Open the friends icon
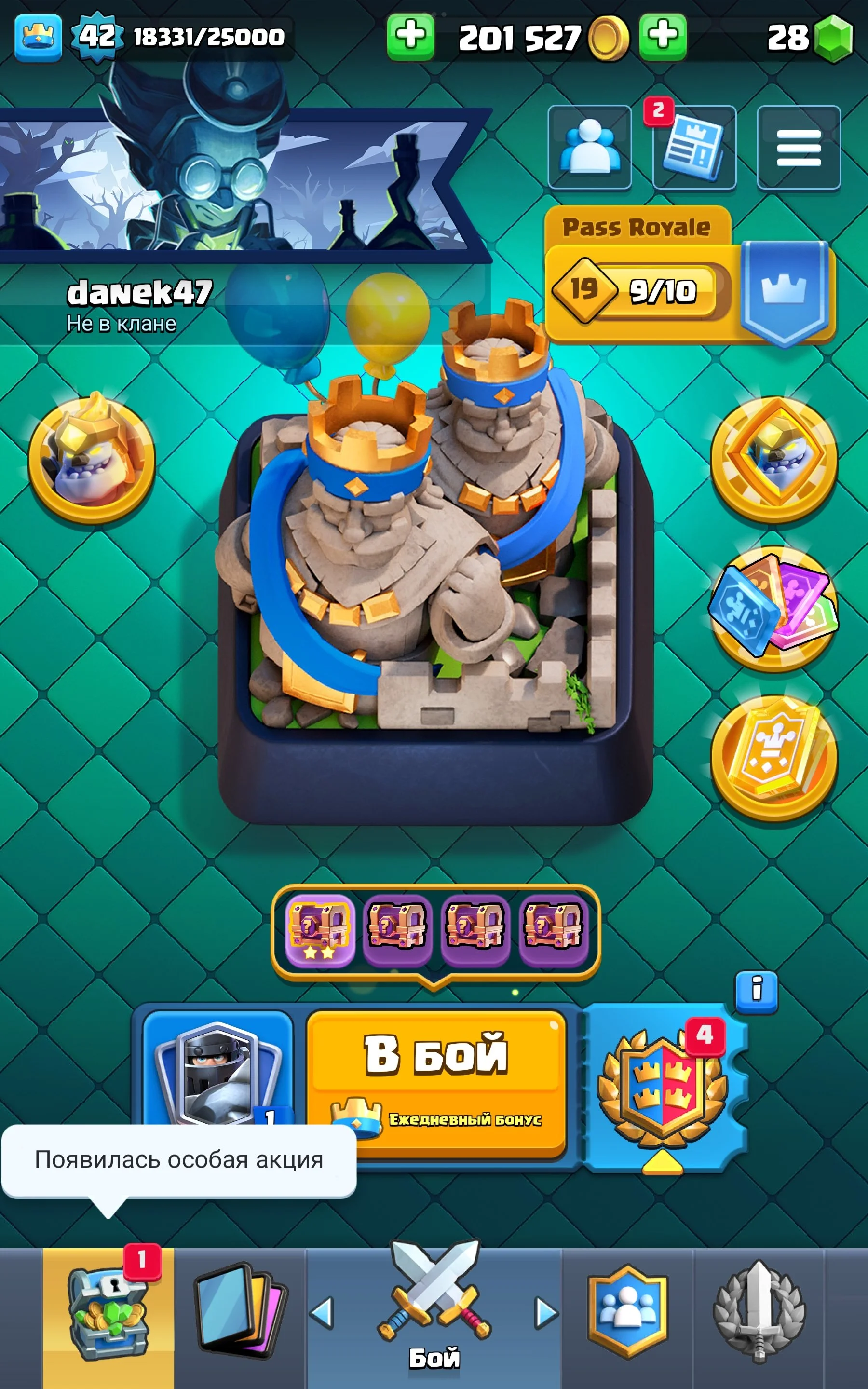This screenshot has height=1389, width=868. tap(590, 148)
